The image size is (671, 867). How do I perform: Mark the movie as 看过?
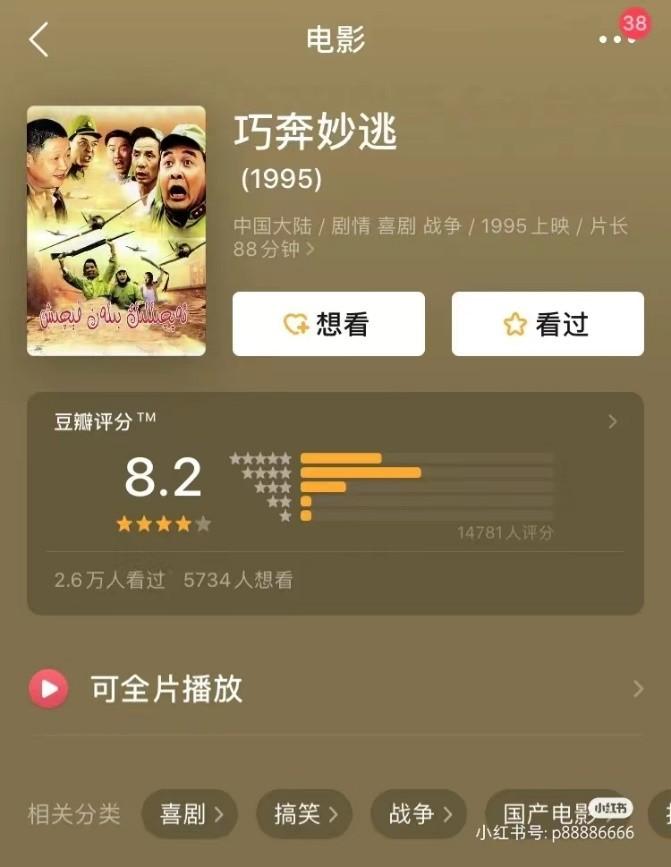click(547, 324)
